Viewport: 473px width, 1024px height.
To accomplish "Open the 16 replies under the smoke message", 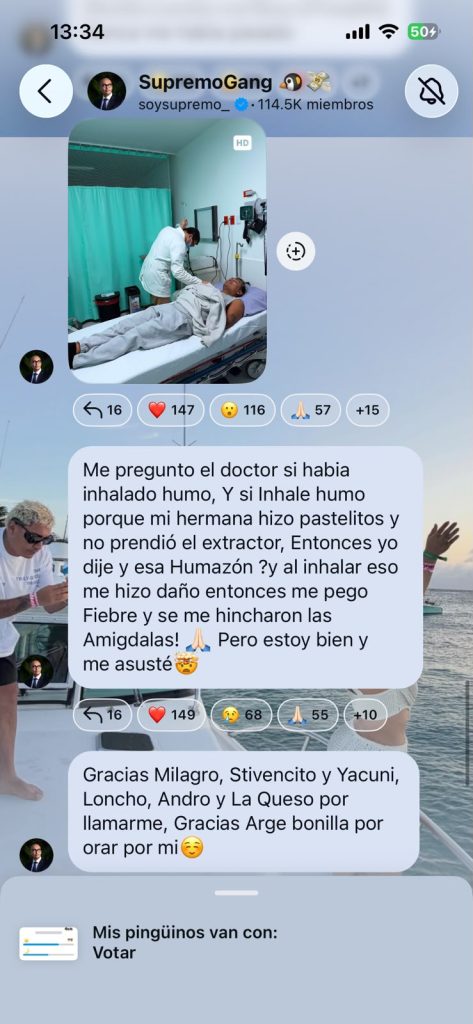I will 103,715.
